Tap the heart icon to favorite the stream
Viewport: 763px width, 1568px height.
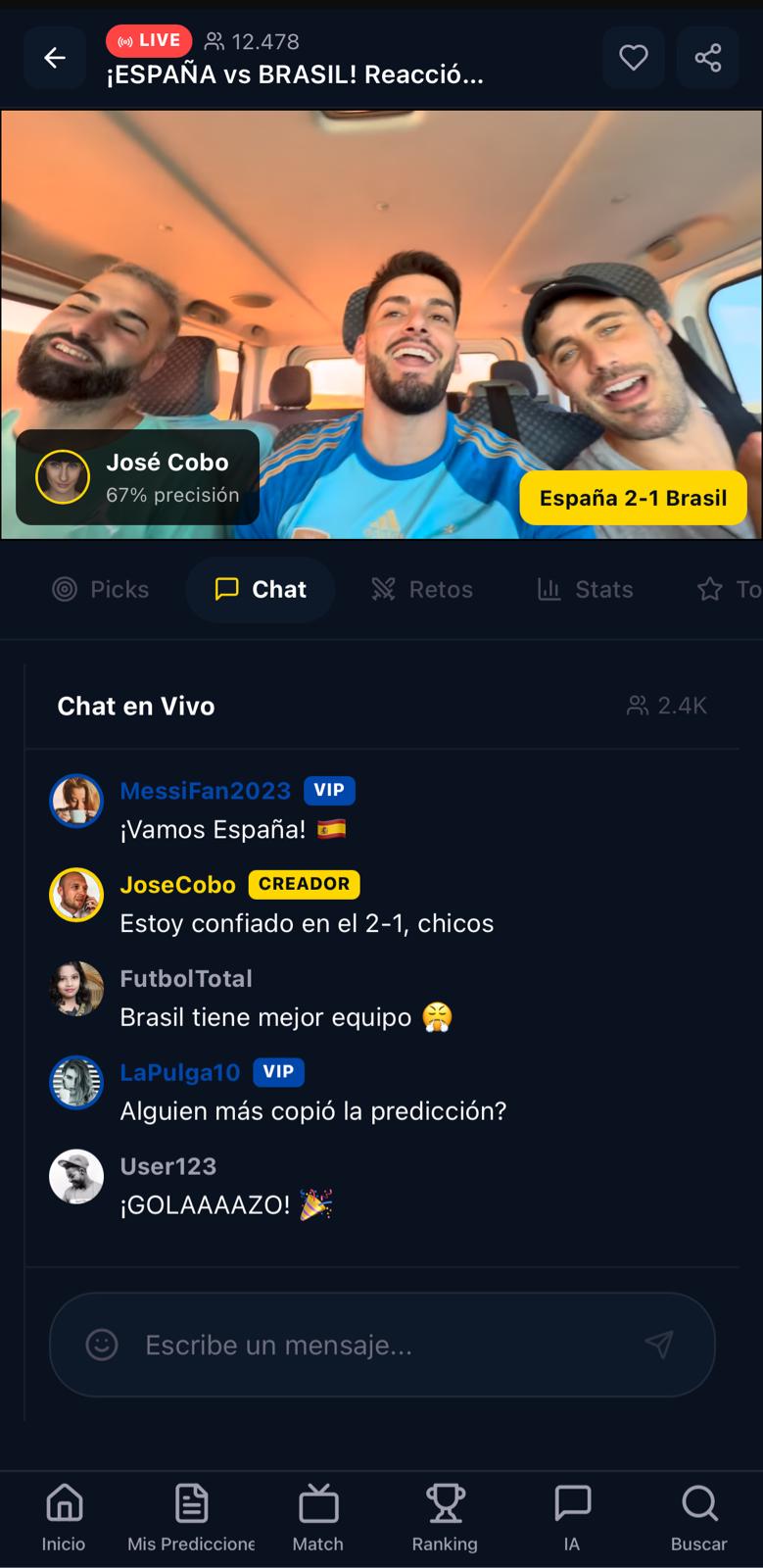633,58
